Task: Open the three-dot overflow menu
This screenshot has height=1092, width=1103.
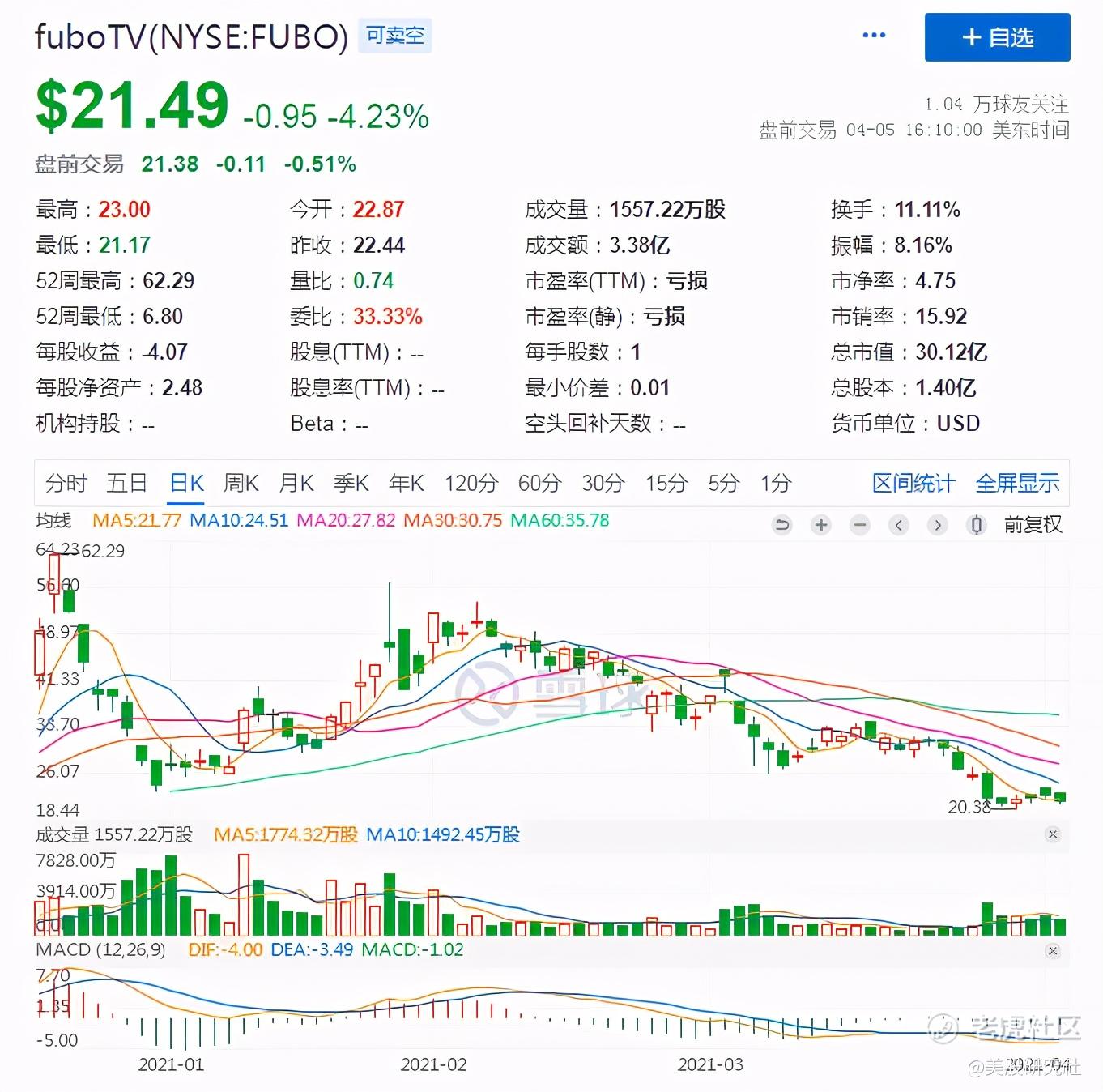Action: coord(874,36)
